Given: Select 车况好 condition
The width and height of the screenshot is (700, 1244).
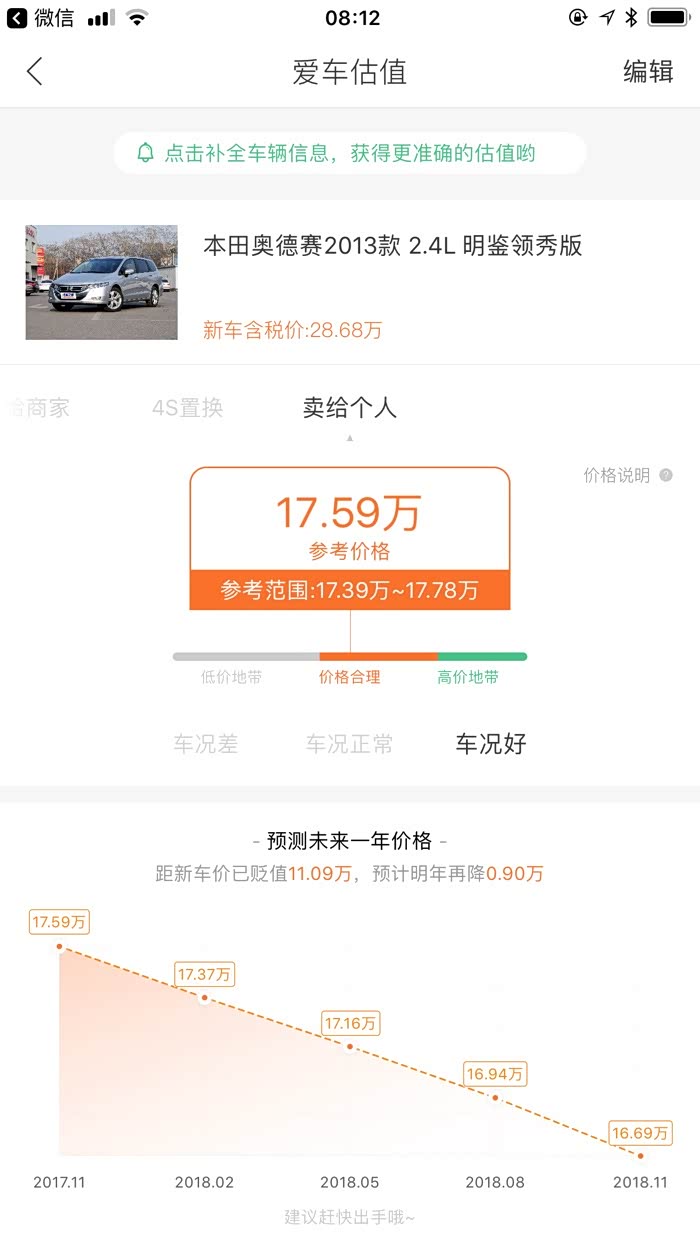Looking at the screenshot, I should (491, 744).
